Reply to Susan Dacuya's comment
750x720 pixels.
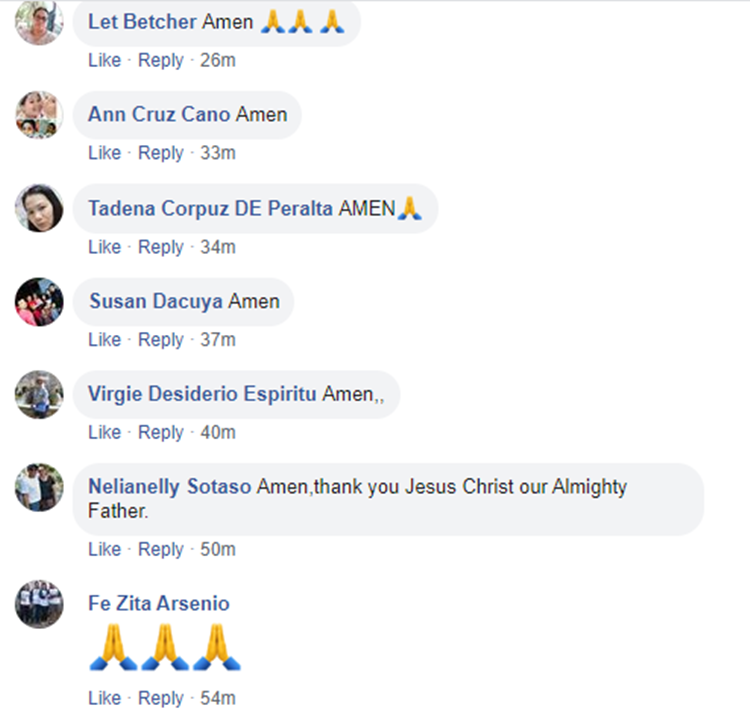(x=161, y=340)
